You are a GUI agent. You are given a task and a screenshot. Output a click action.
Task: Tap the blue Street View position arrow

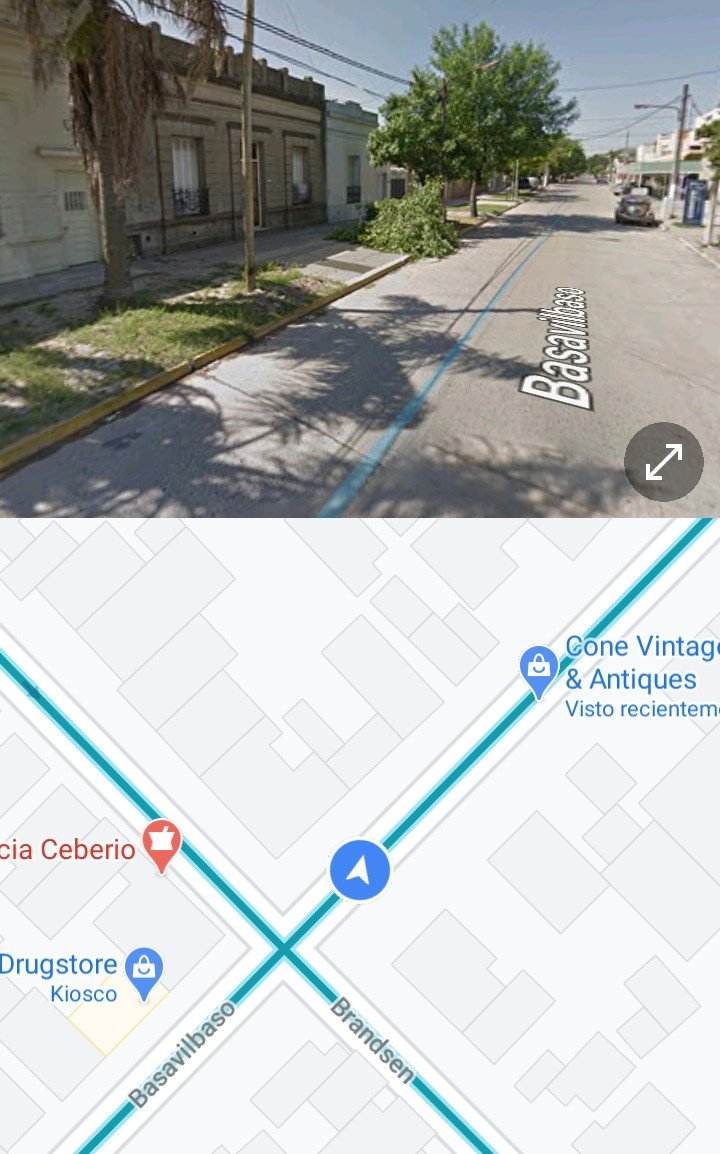click(x=359, y=871)
